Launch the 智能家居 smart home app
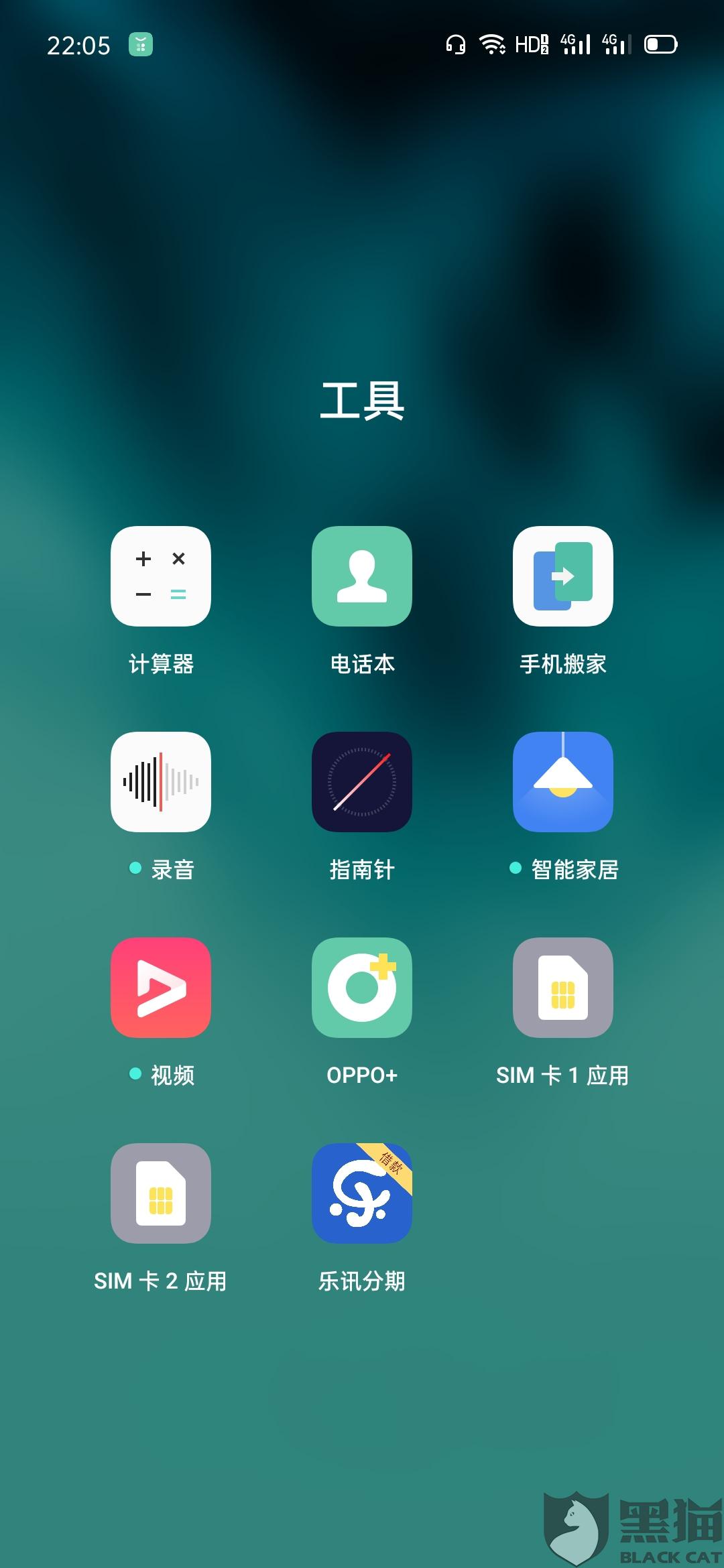 pyautogui.click(x=563, y=782)
